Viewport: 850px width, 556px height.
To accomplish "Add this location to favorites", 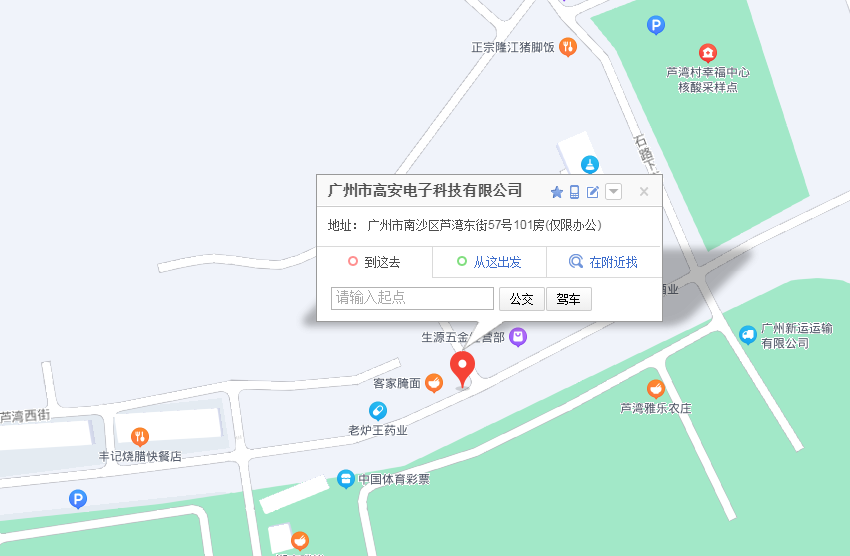I will [x=557, y=192].
